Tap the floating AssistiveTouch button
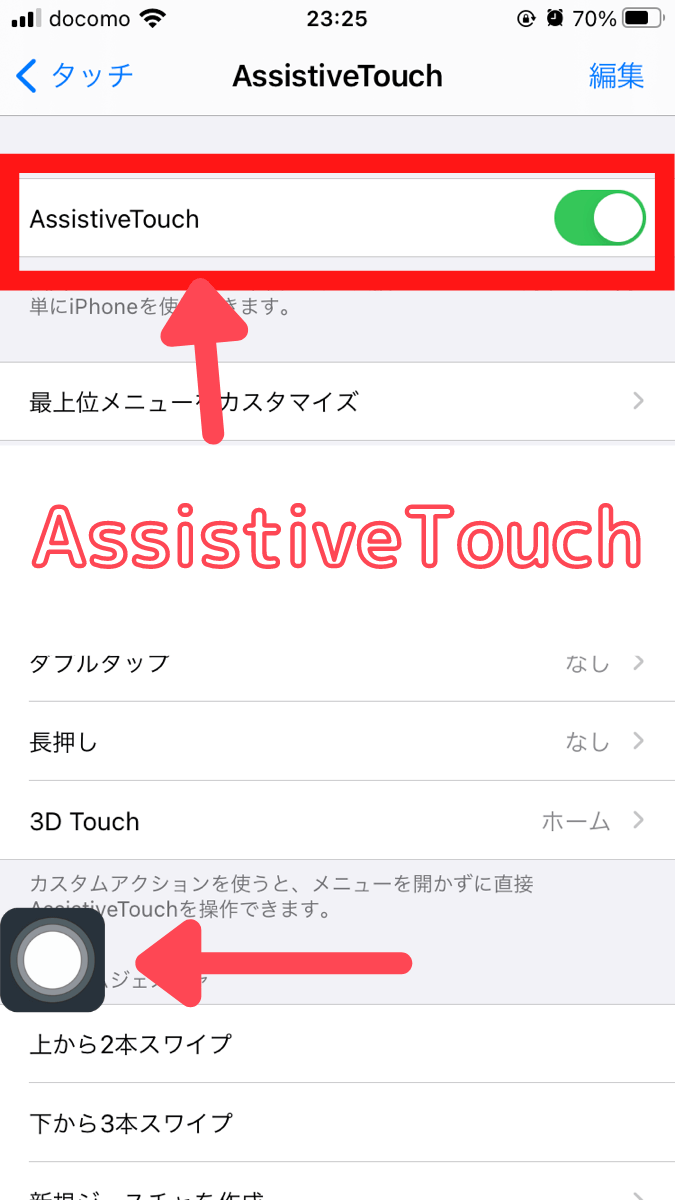 coord(52,961)
